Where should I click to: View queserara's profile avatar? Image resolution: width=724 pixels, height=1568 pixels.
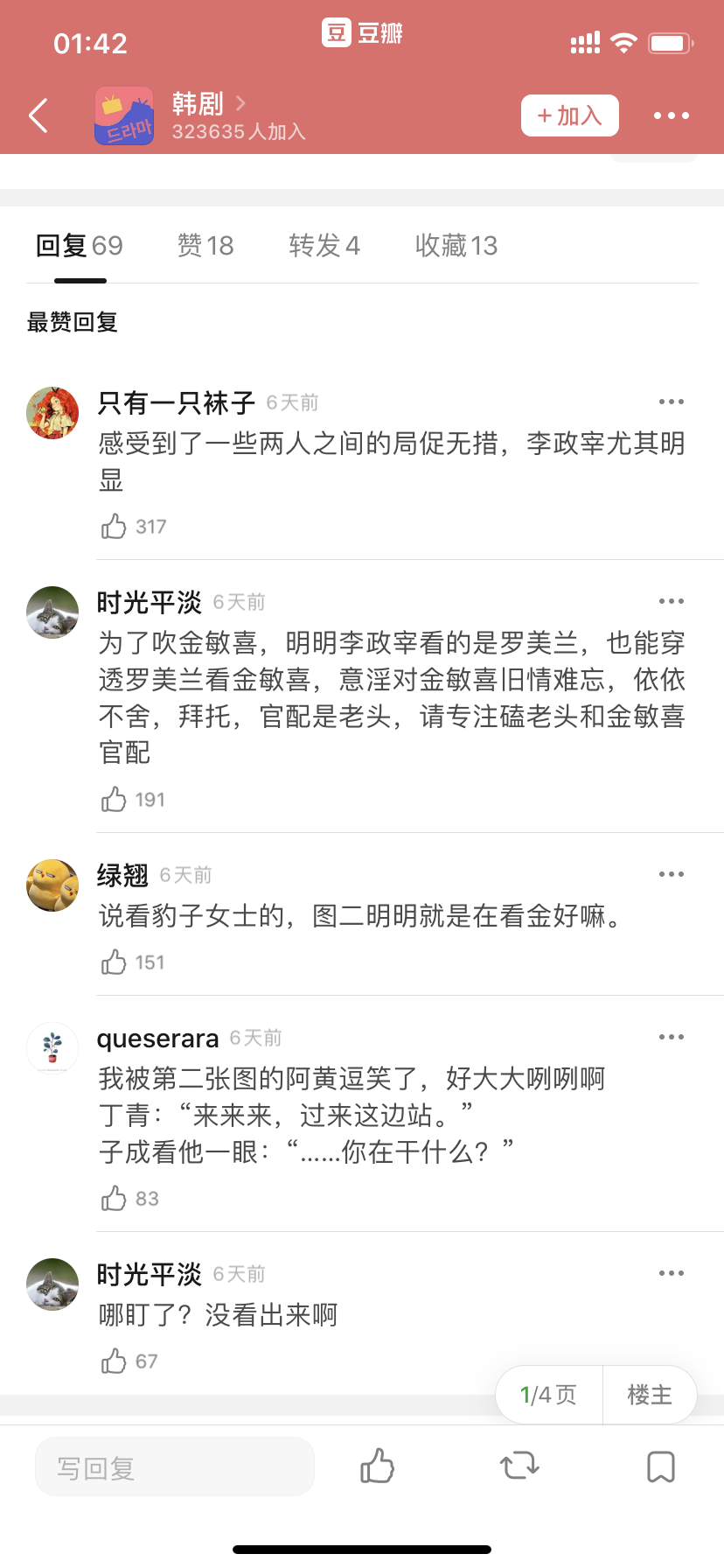(52, 1047)
